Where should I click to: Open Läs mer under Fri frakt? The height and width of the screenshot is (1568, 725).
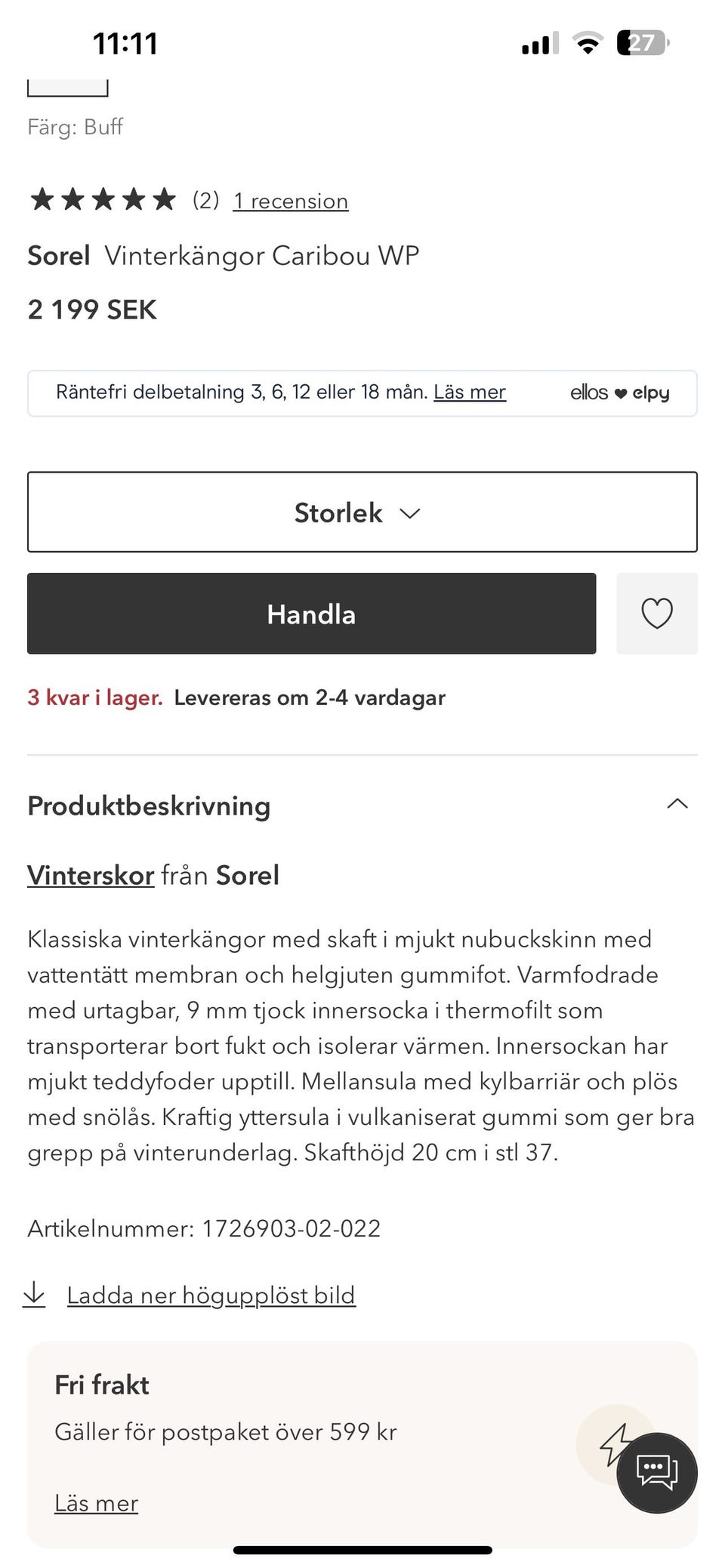96,1503
